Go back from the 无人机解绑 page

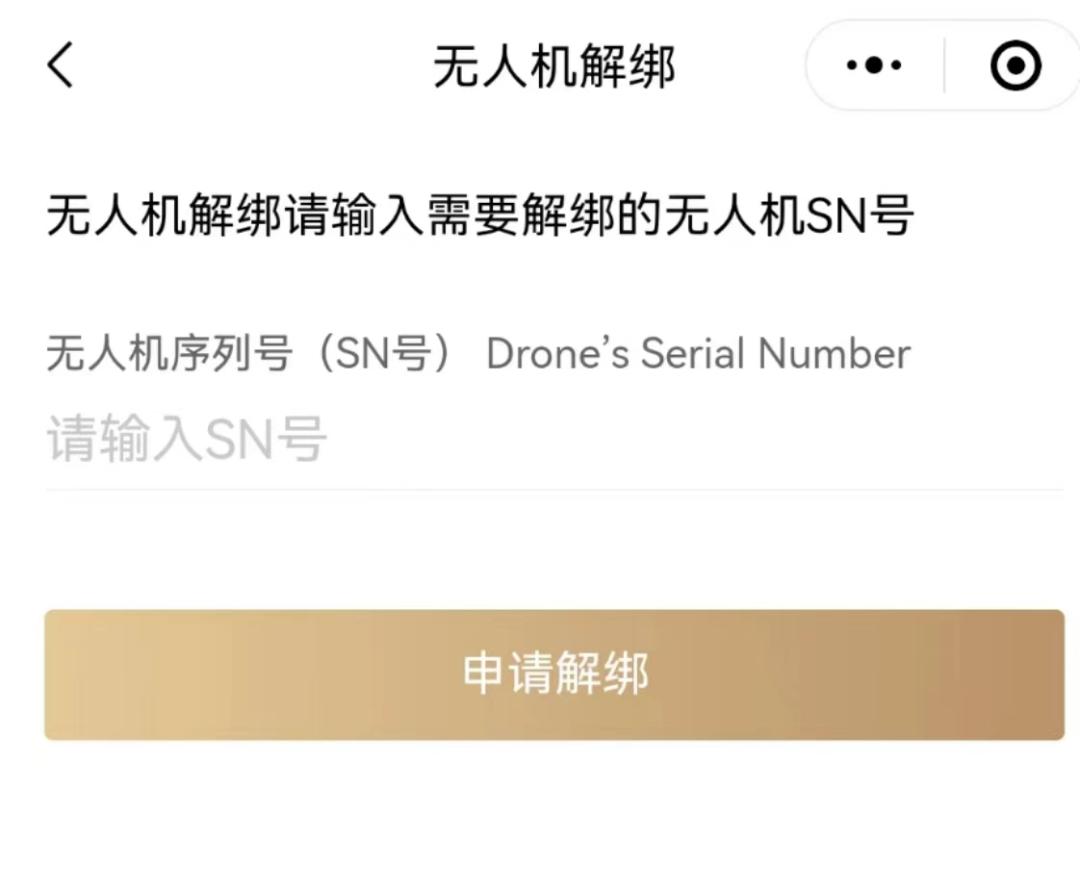(x=60, y=66)
